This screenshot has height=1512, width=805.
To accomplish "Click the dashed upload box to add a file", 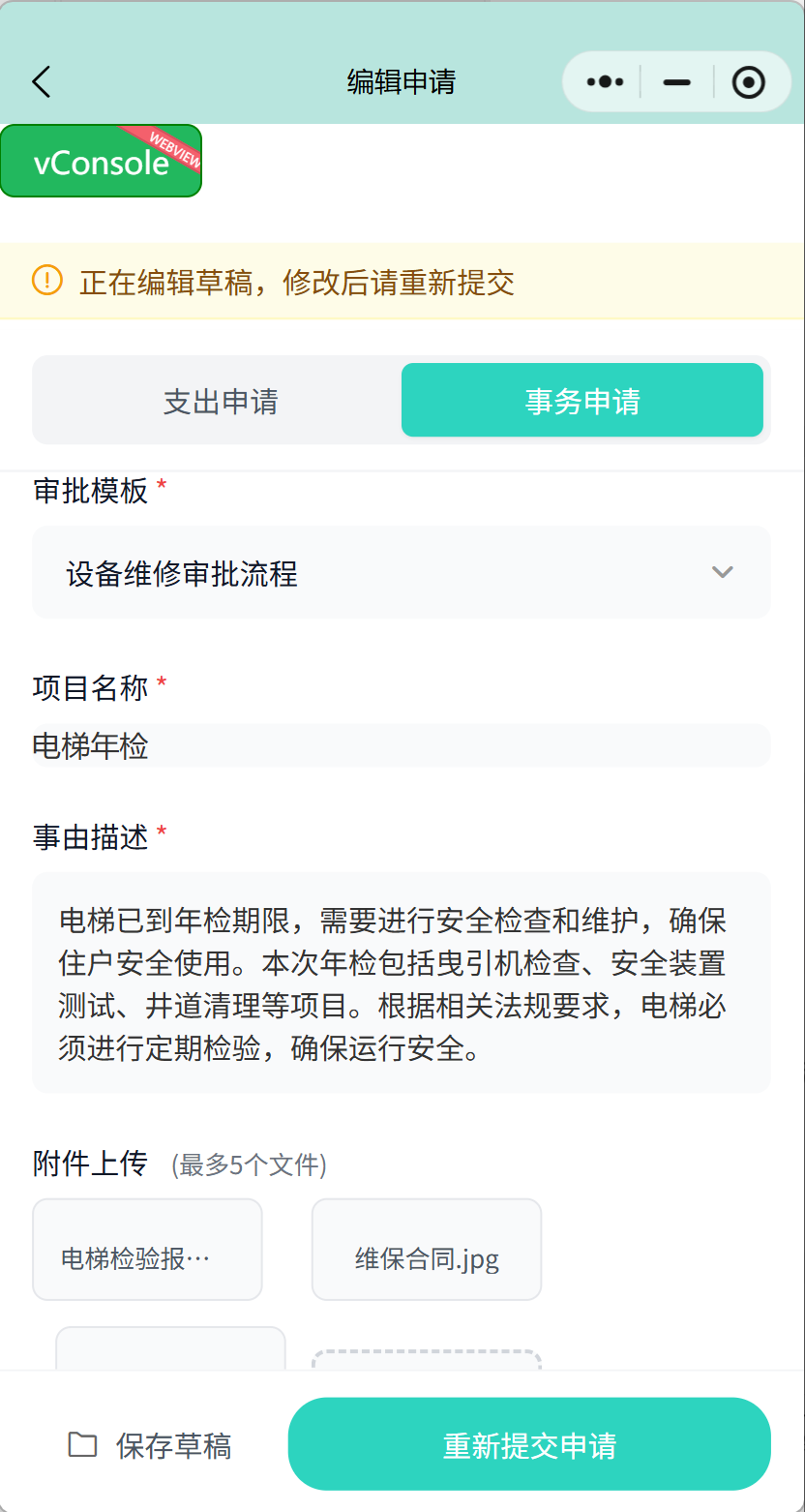I will [426, 1365].
